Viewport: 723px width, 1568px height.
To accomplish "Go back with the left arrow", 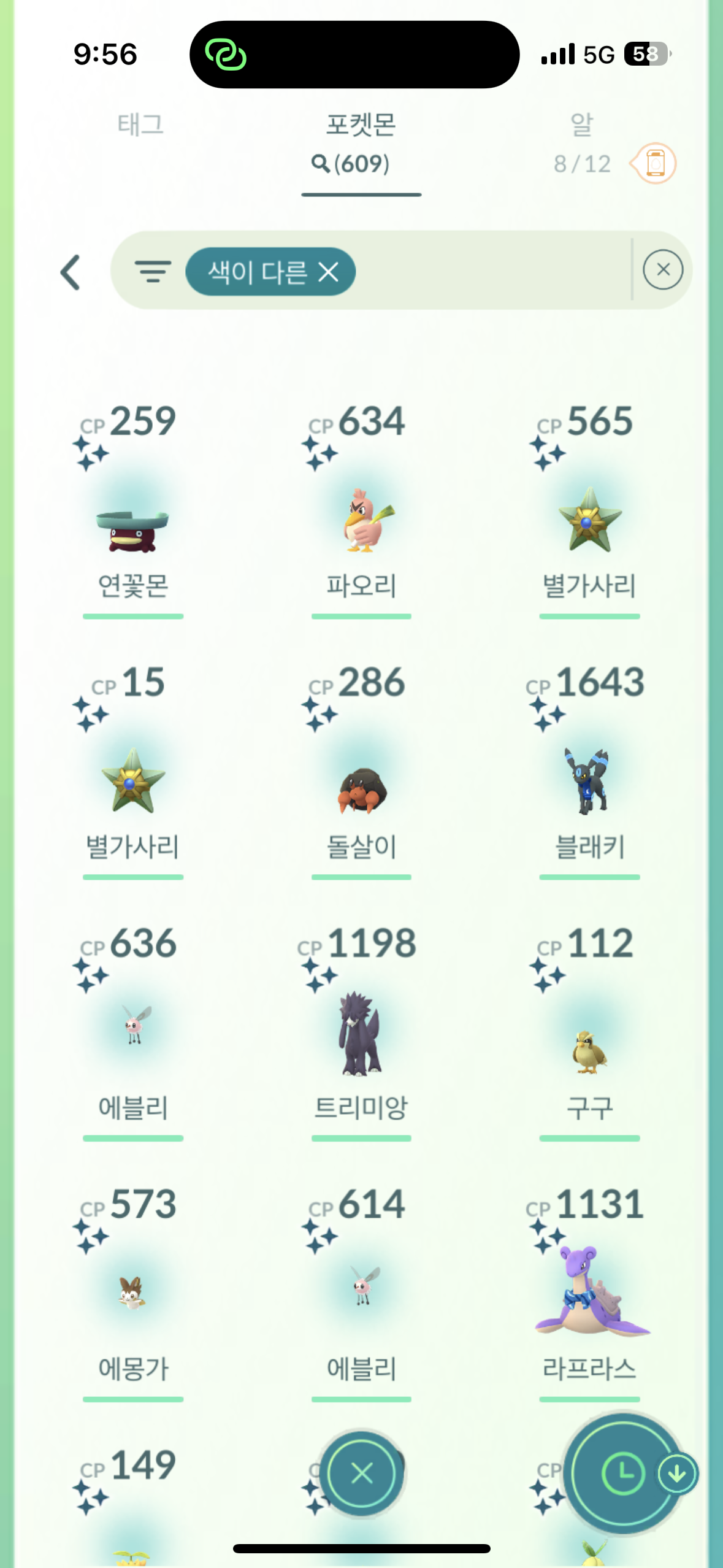I will [71, 272].
